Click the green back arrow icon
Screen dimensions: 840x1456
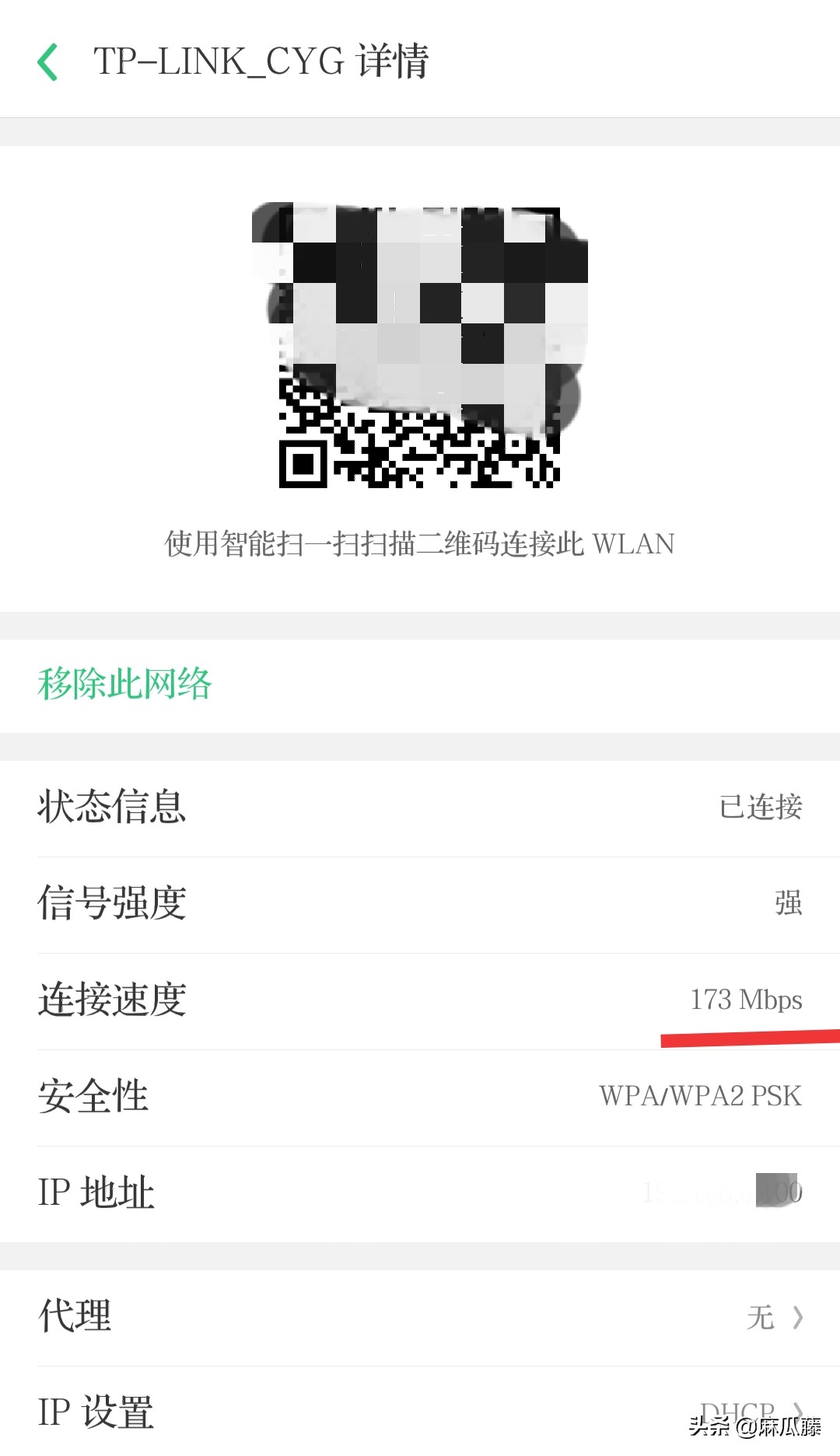coord(48,62)
